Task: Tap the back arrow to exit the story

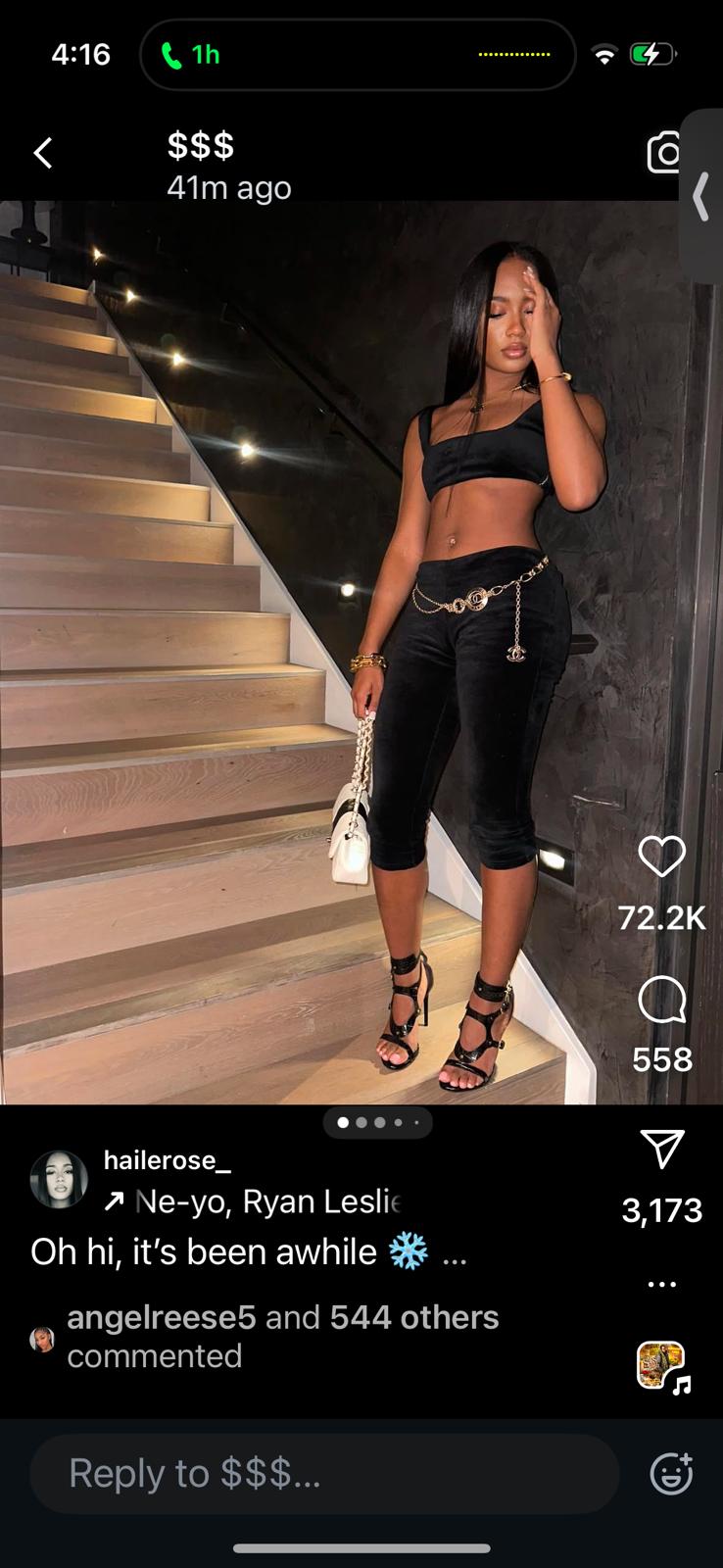Action: (43, 153)
